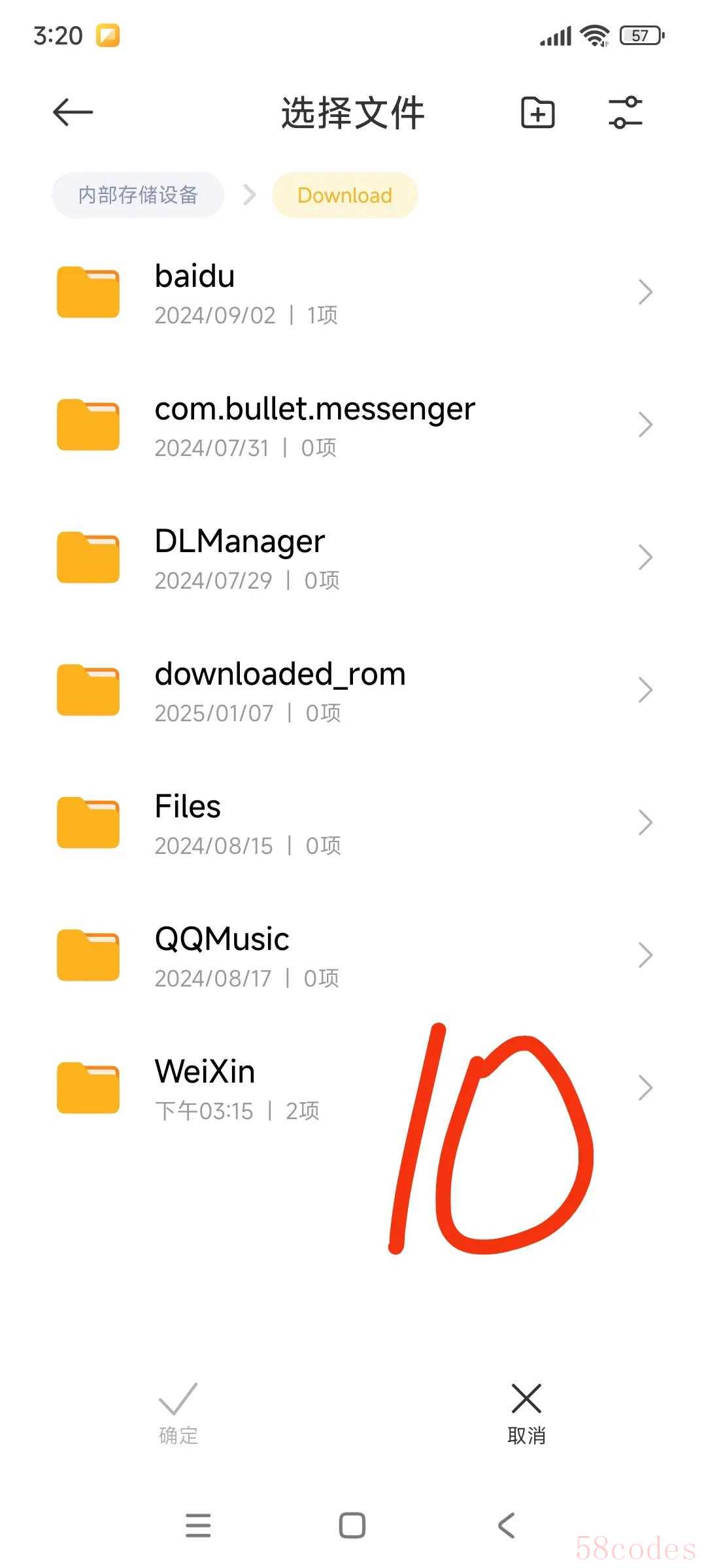Viewport: 706px width, 1568px height.
Task: Open the WeiXin folder
Action: (353, 1088)
